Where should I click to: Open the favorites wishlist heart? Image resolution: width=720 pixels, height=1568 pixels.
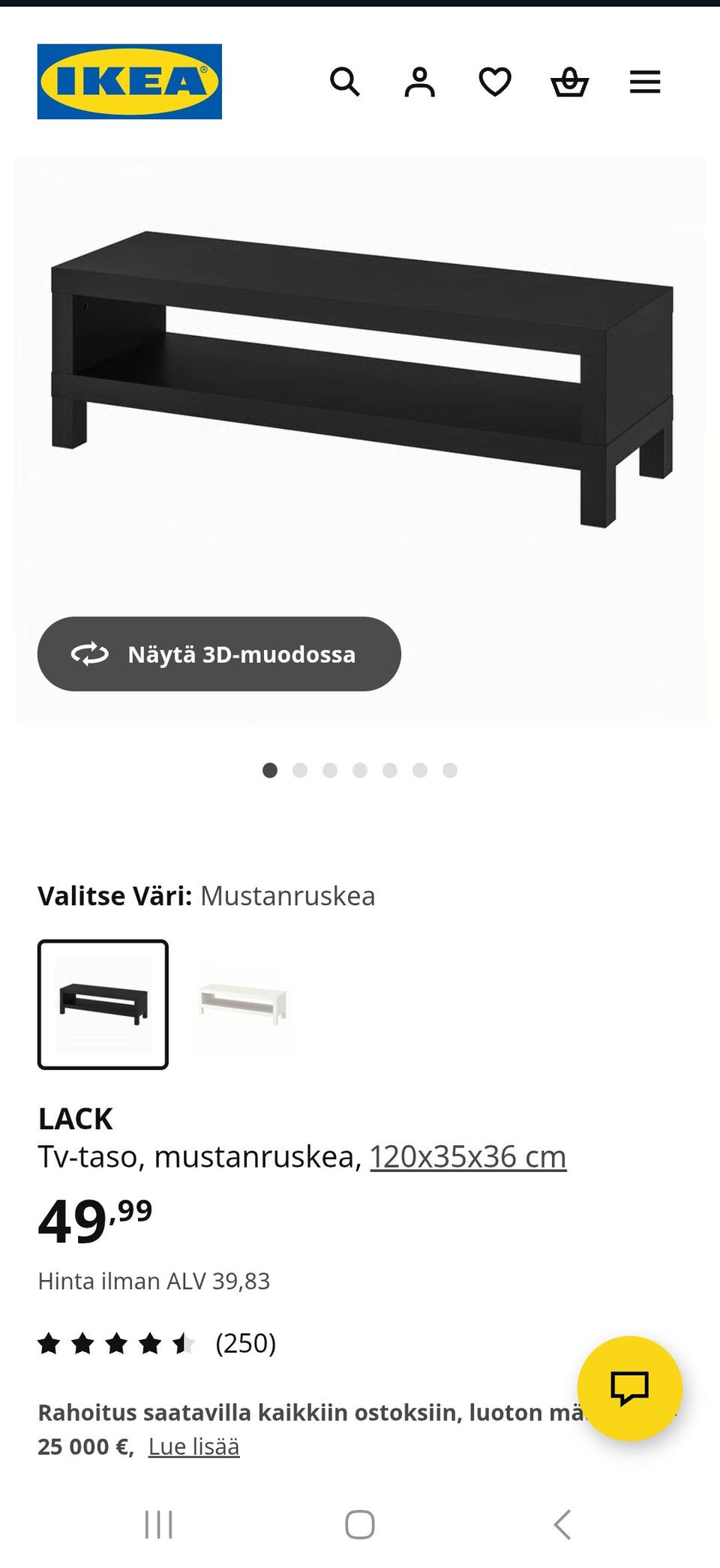495,82
